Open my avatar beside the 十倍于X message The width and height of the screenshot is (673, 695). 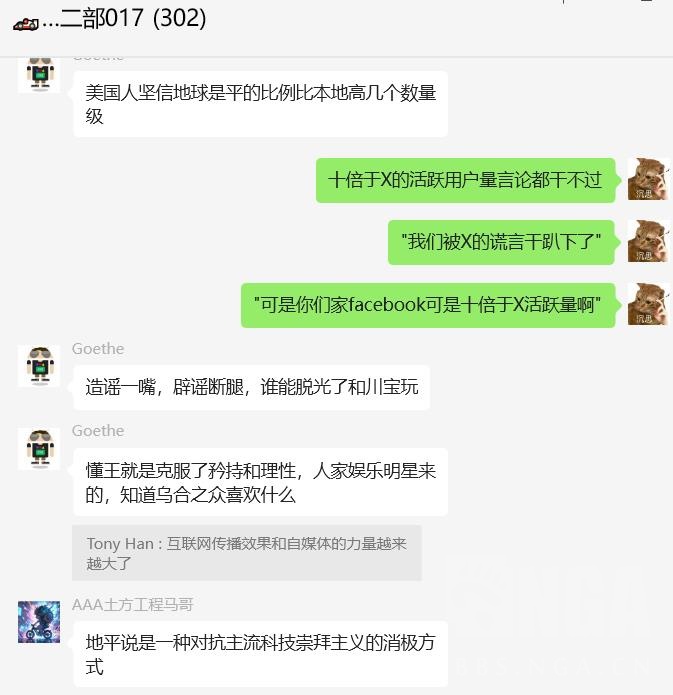click(647, 179)
